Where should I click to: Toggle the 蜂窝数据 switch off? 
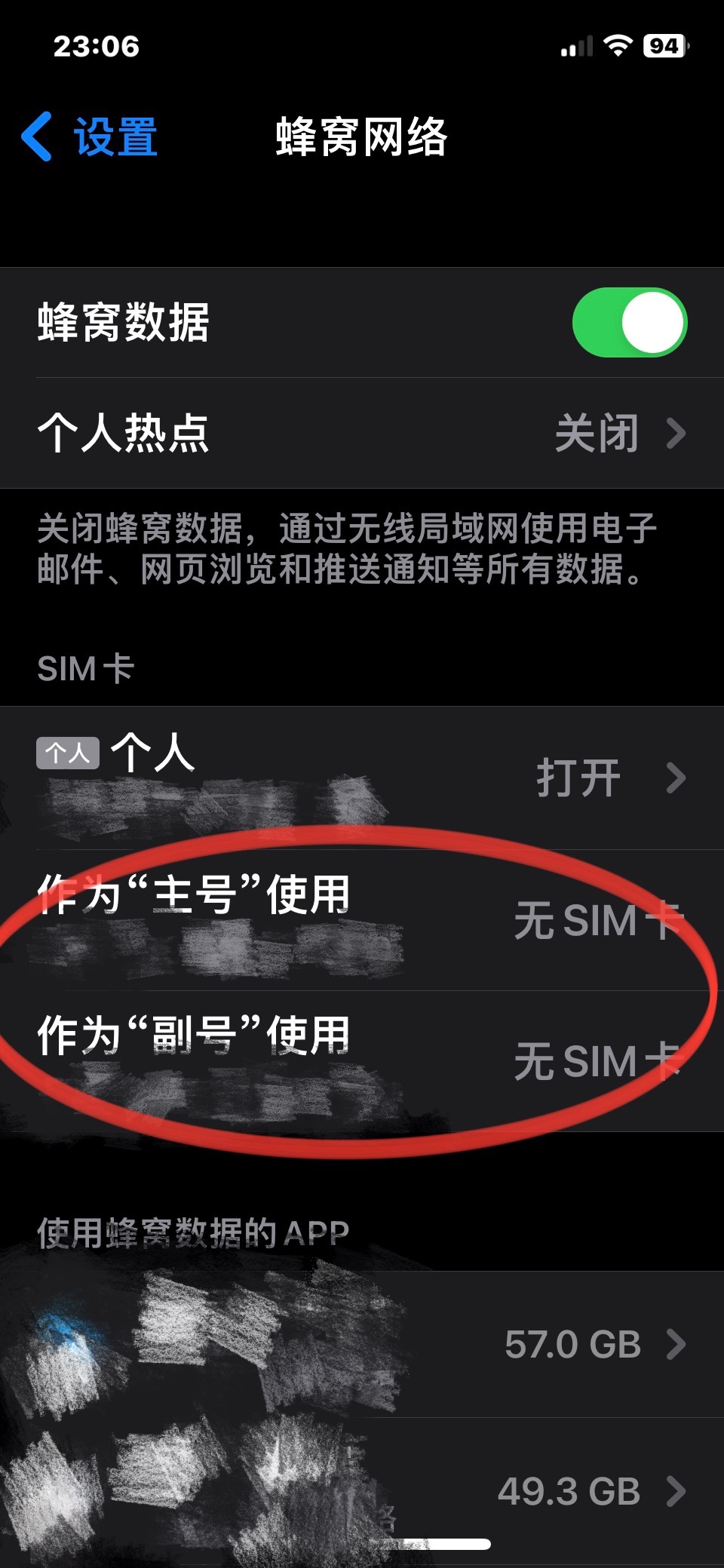[629, 323]
